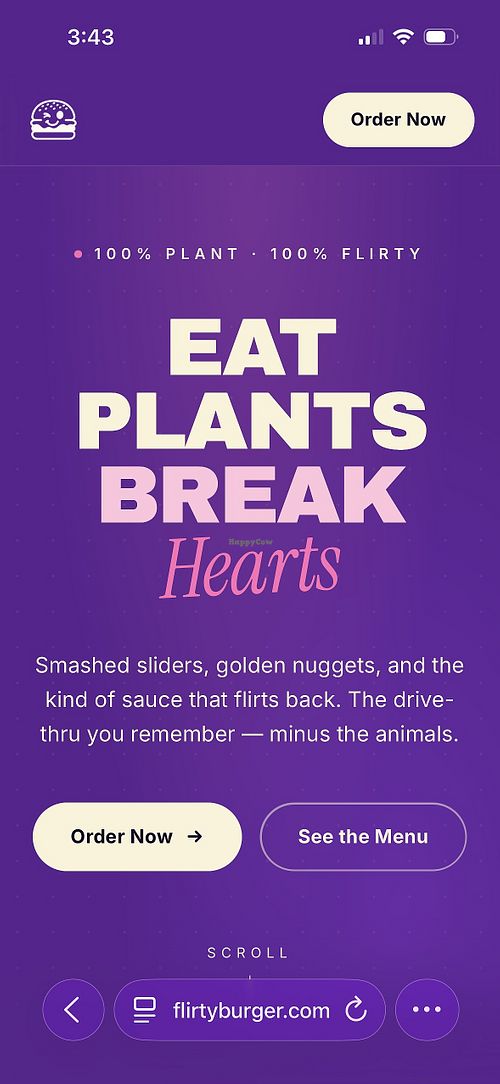
Task: Reload the flirtyburger.com page
Action: coord(355,1011)
